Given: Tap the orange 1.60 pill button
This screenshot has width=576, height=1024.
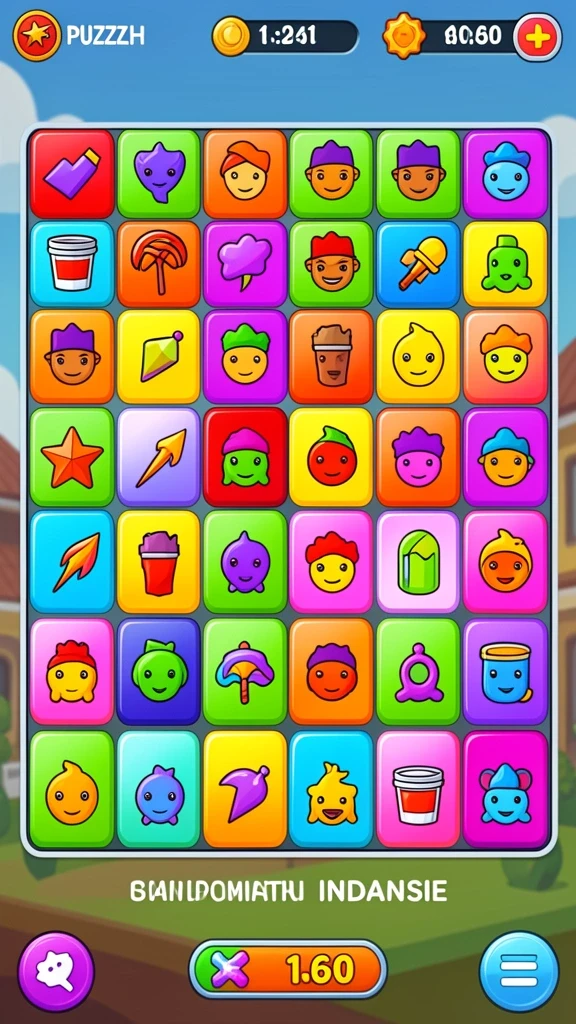Looking at the screenshot, I should pos(287,968).
